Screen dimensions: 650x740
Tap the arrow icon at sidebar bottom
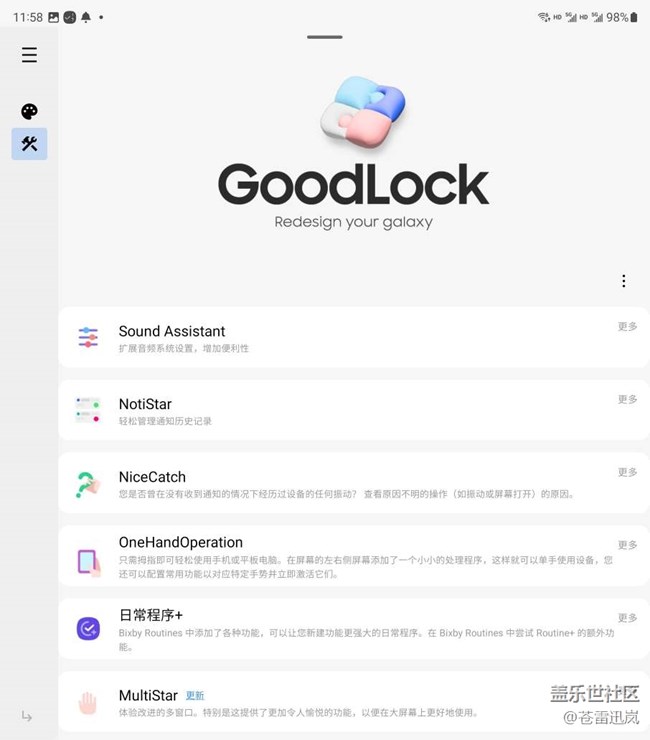point(27,717)
